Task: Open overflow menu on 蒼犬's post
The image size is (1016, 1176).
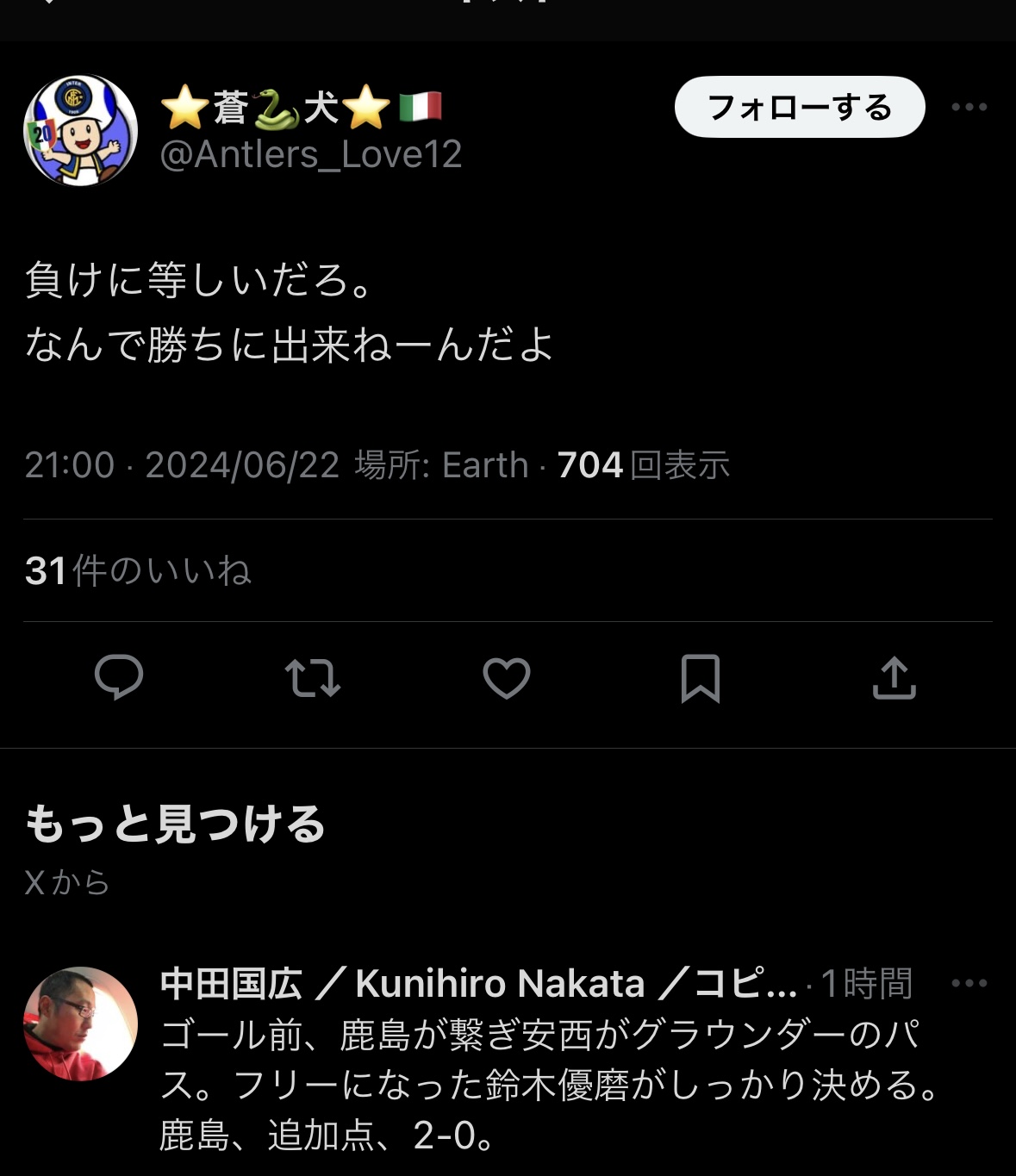Action: click(969, 107)
